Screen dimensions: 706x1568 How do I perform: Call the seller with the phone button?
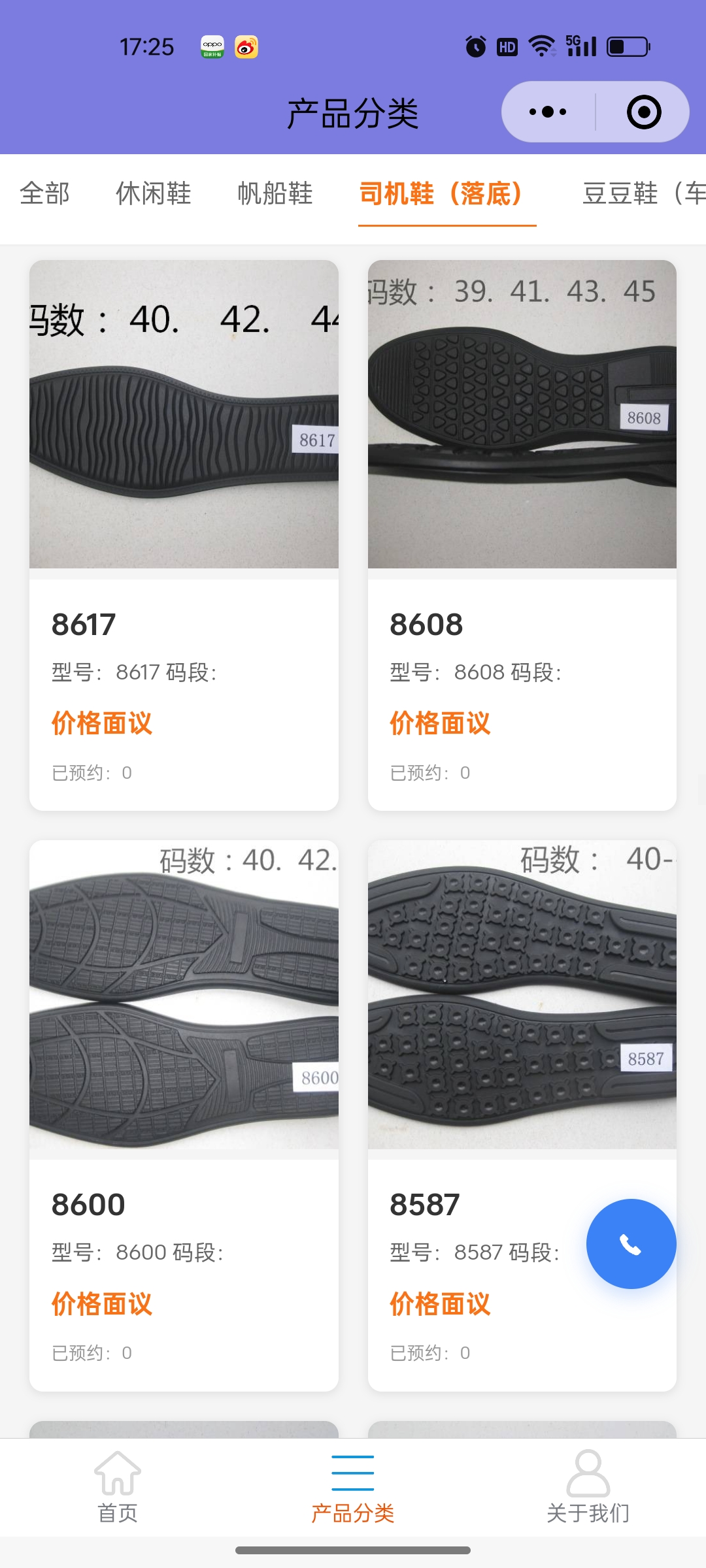pyautogui.click(x=631, y=1244)
